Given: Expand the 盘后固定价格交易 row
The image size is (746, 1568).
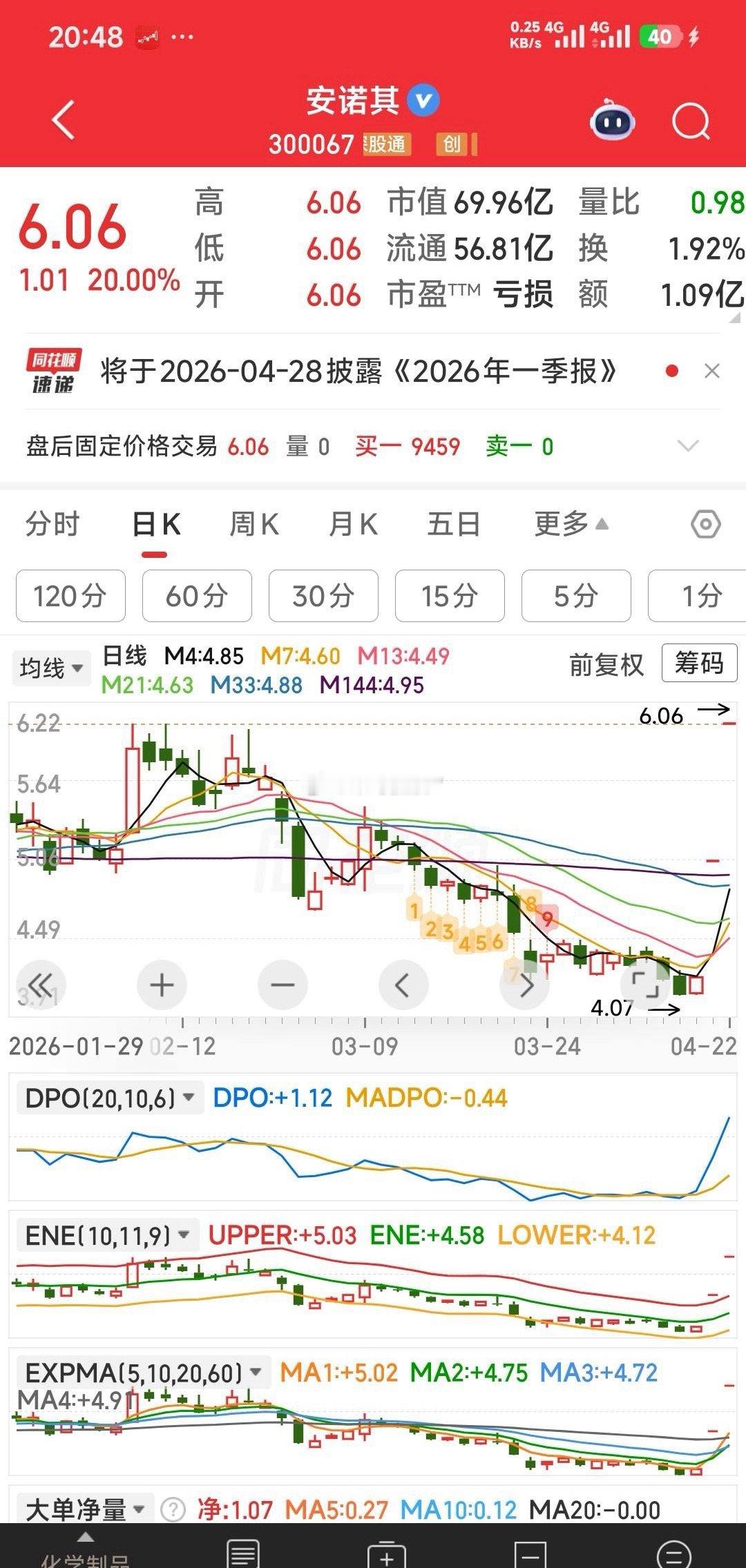Looking at the screenshot, I should (688, 446).
